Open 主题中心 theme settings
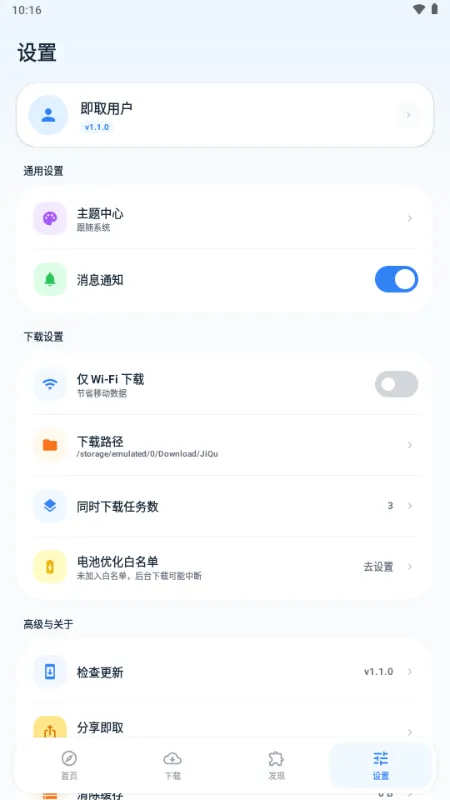The width and height of the screenshot is (450, 800). point(225,218)
